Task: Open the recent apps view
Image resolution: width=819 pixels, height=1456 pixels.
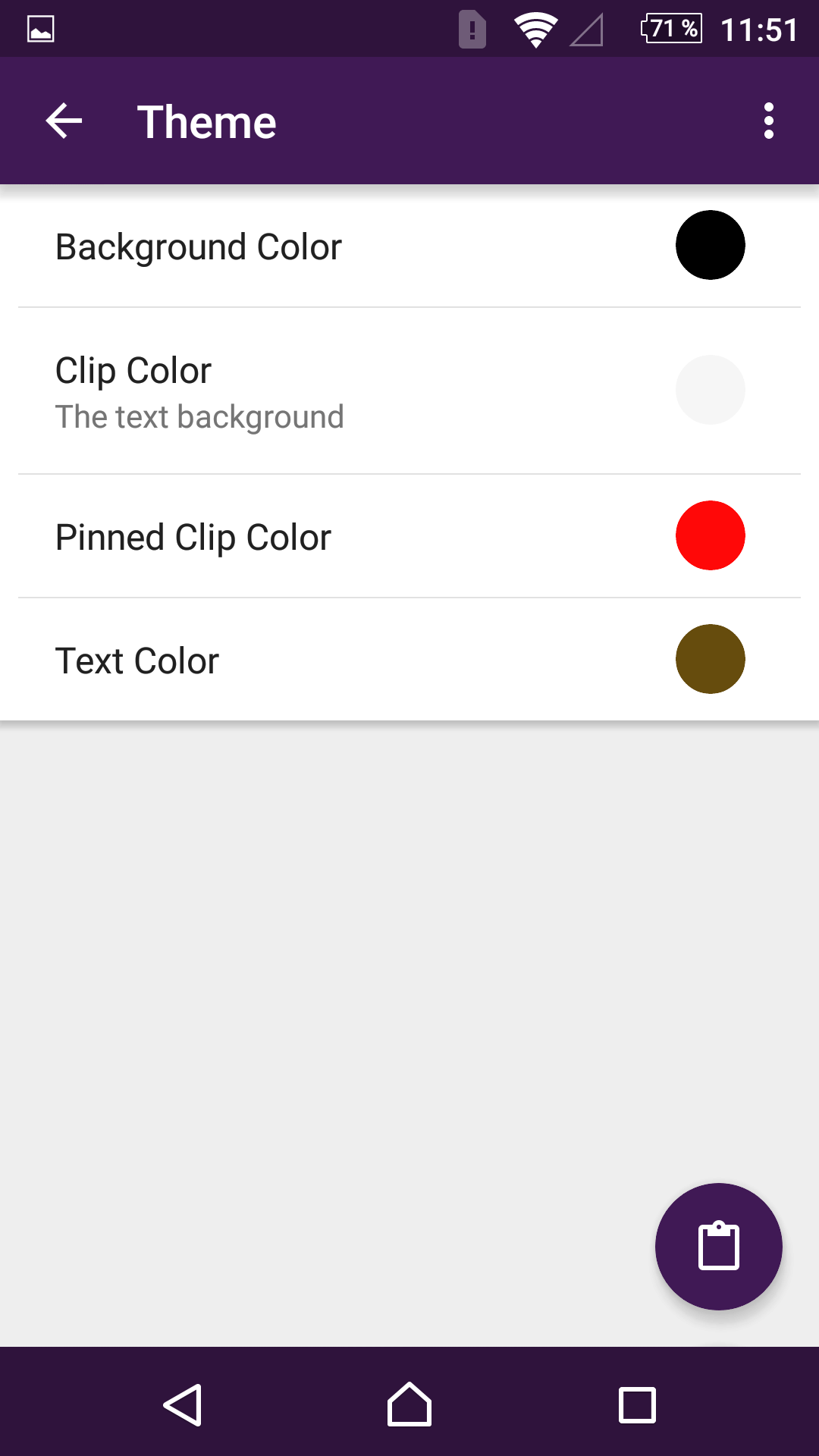Action: pyautogui.click(x=637, y=1405)
